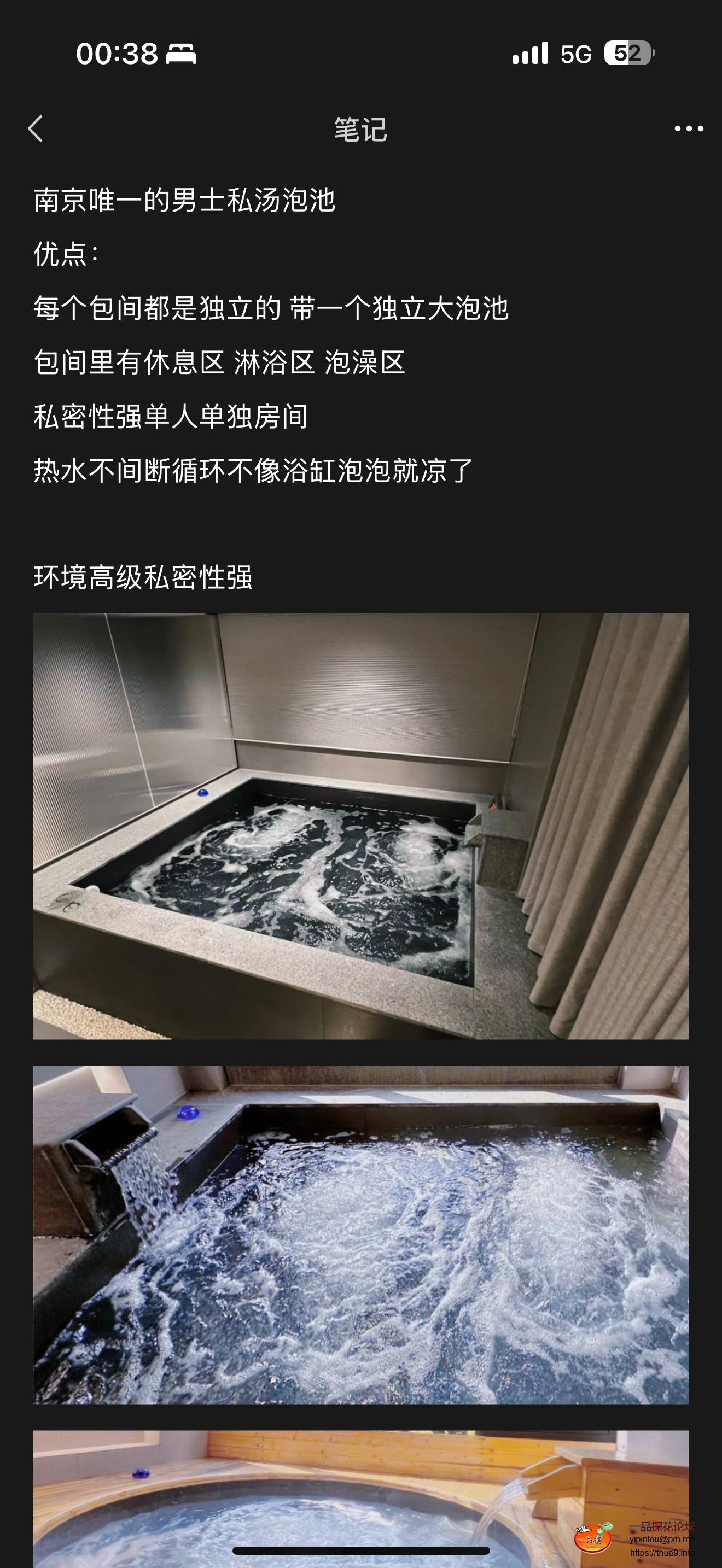Screen dimensions: 722x1568
Task: Go back from the note page
Action: 36,128
